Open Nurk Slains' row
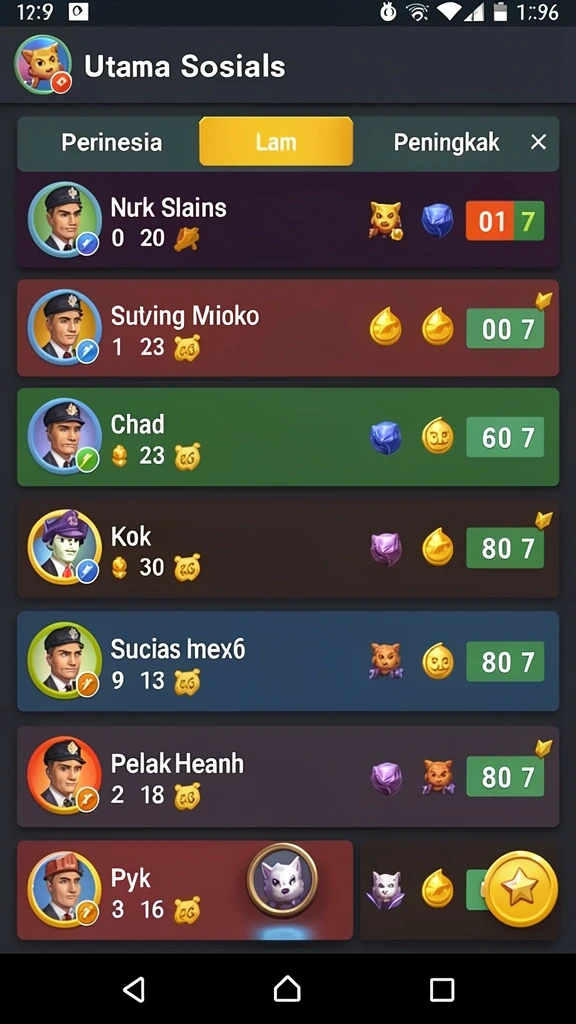The height and width of the screenshot is (1024, 576). (x=288, y=220)
